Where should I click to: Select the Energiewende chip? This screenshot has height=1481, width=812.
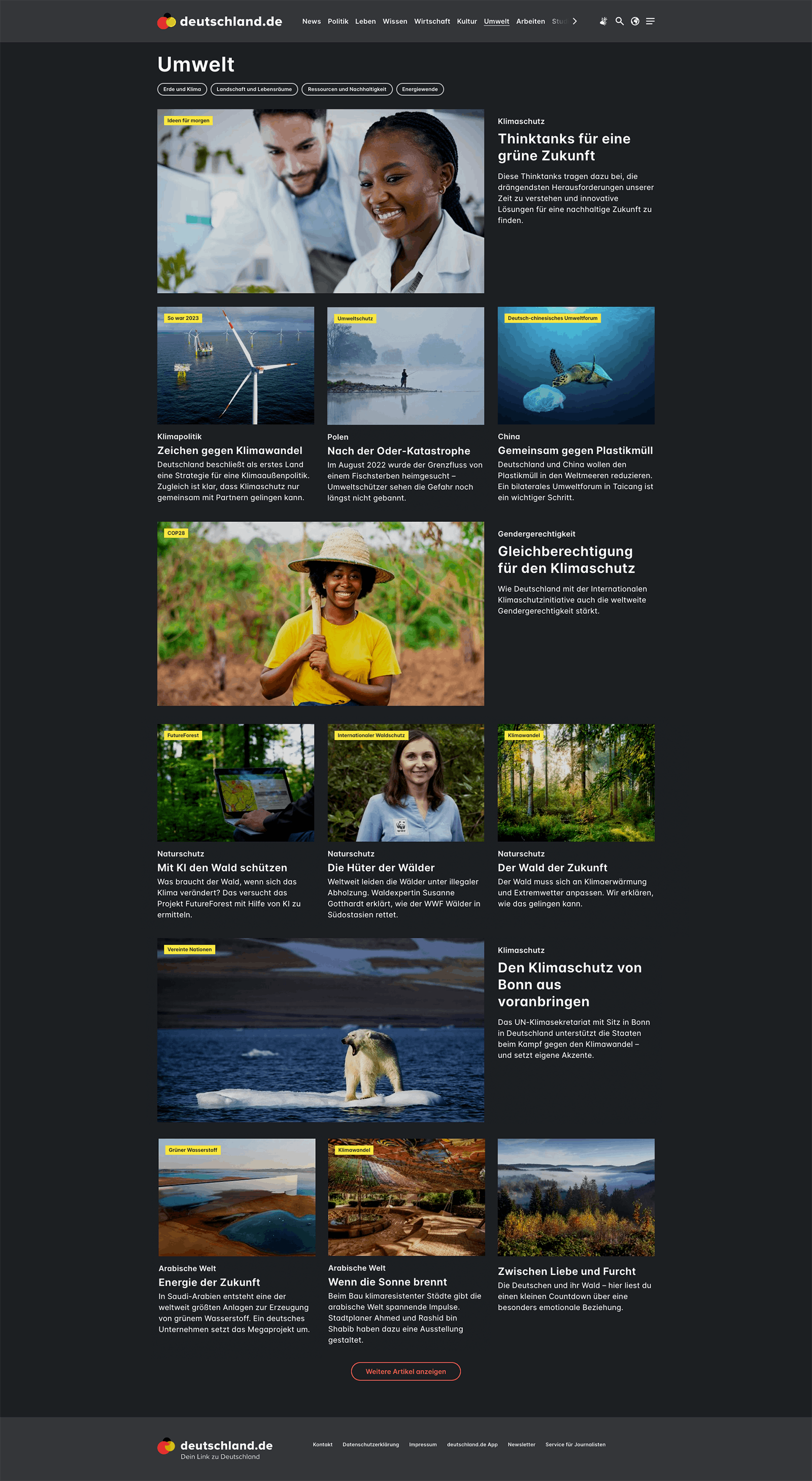coord(420,89)
